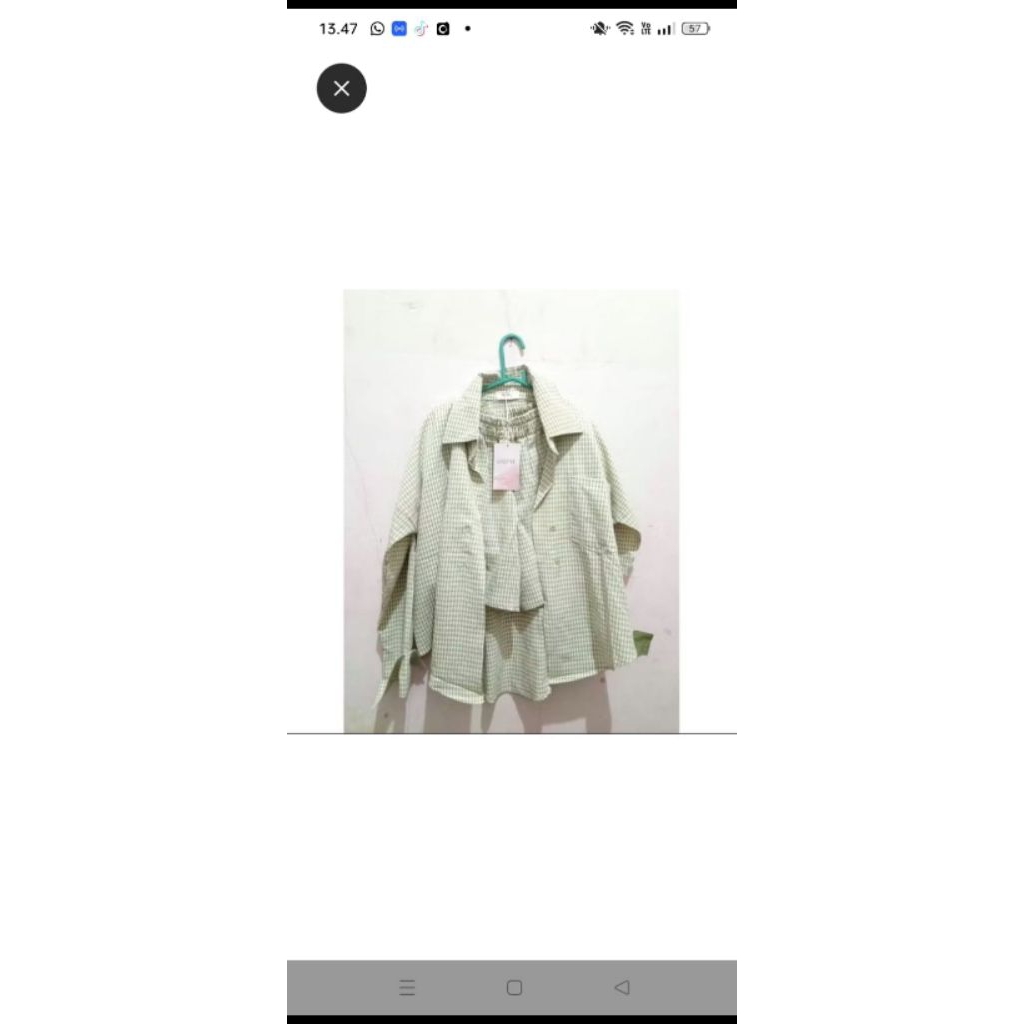Go to the home screen

coord(514,987)
